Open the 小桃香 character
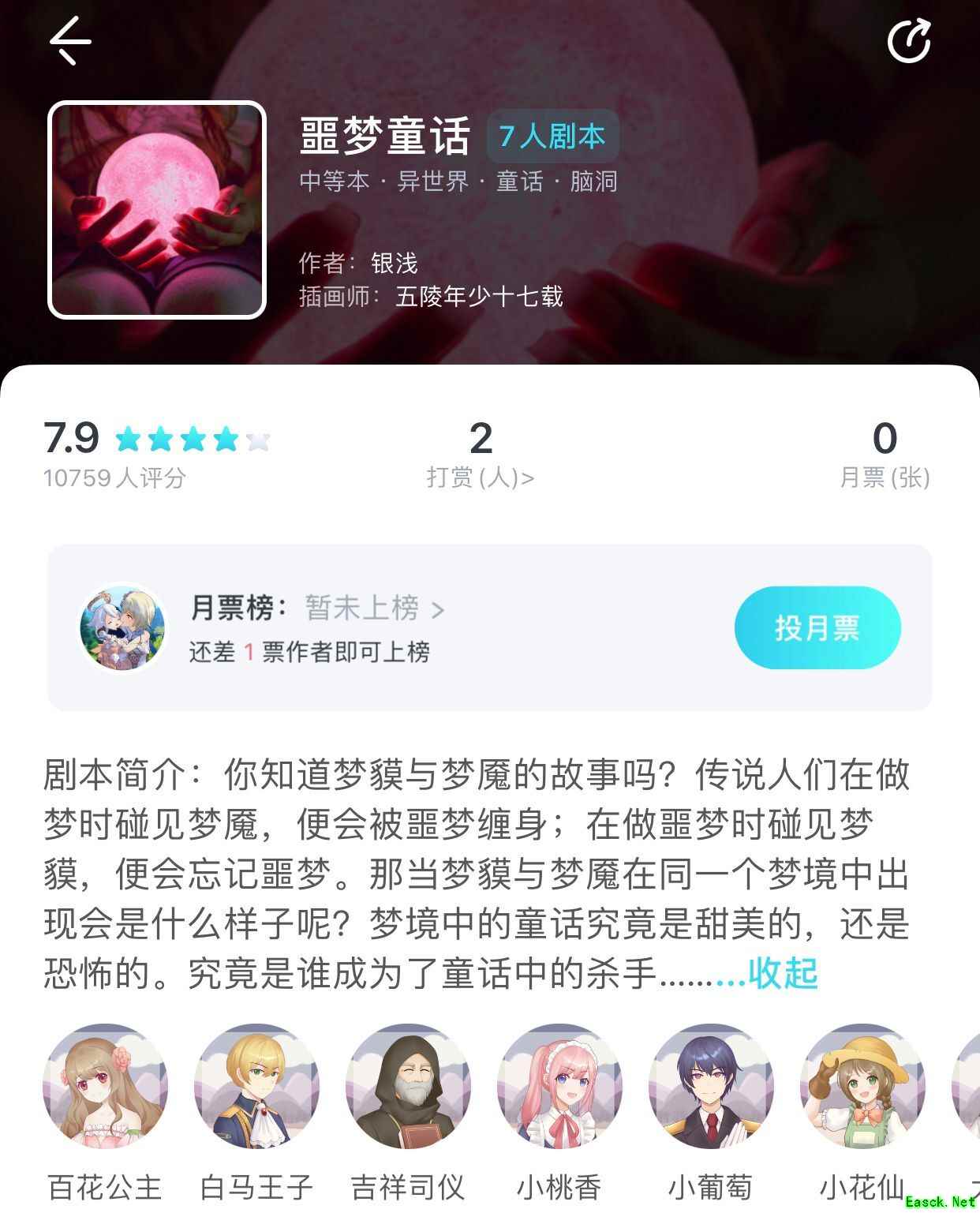Image resolution: width=980 pixels, height=1213 pixels. click(559, 1087)
